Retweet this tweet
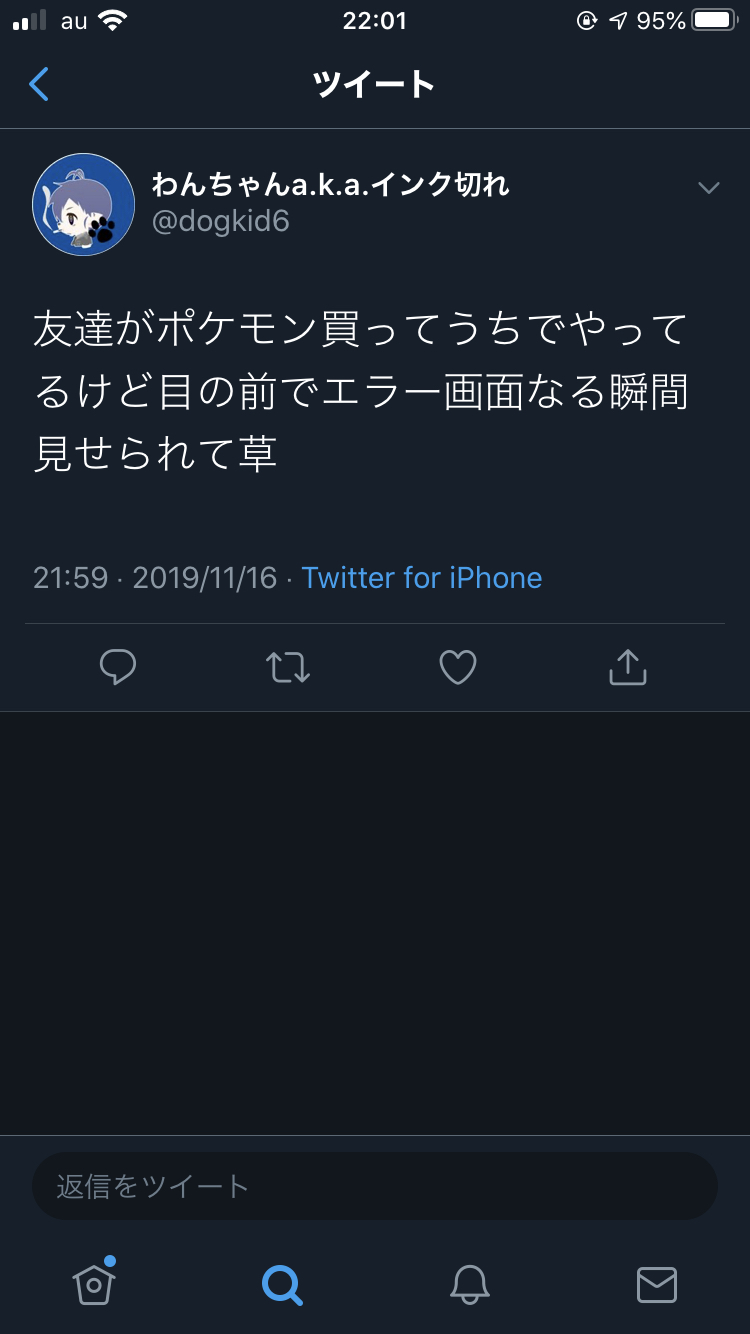The image size is (750, 1334). [x=288, y=667]
